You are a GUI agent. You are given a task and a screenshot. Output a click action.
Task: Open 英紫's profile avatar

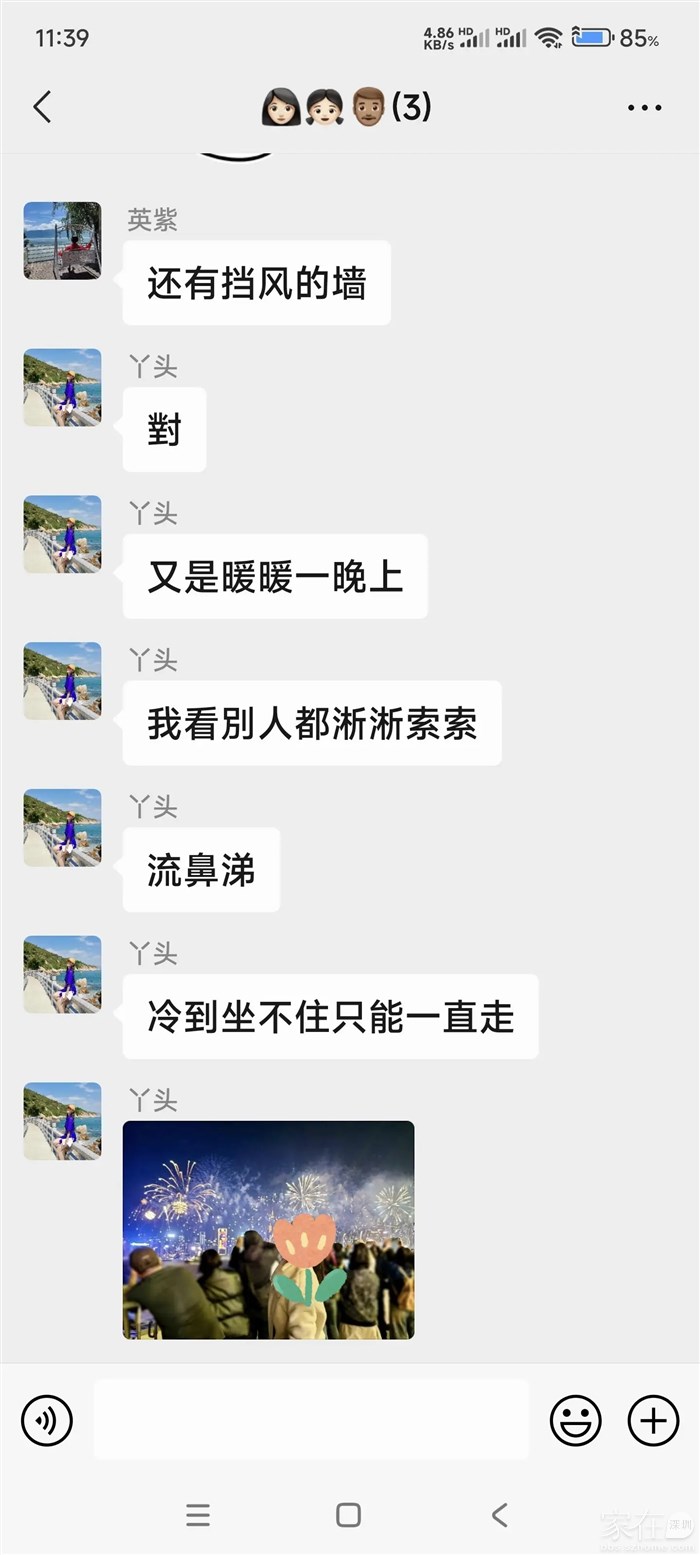click(x=62, y=240)
